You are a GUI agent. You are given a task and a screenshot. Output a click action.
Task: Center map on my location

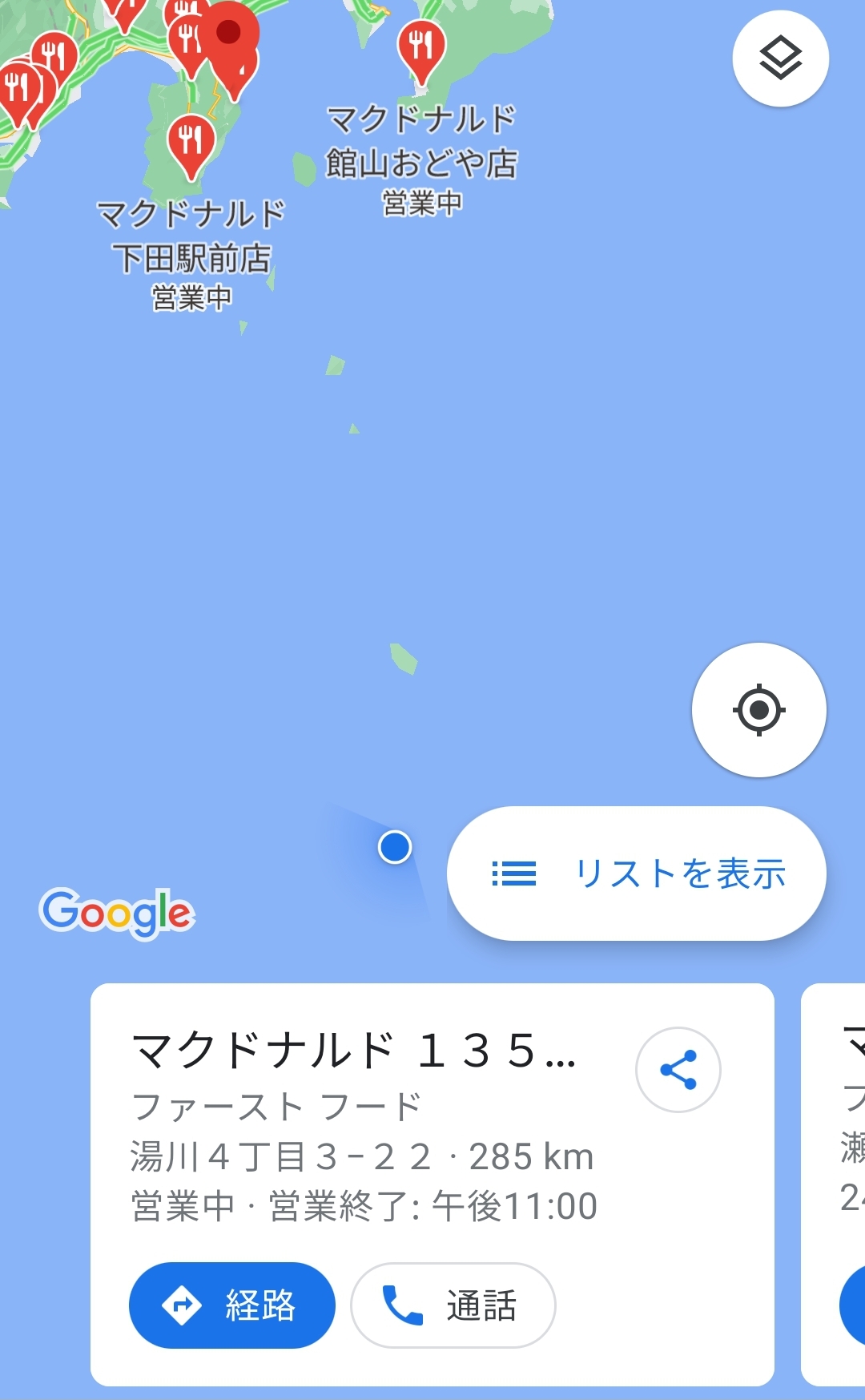tap(758, 709)
